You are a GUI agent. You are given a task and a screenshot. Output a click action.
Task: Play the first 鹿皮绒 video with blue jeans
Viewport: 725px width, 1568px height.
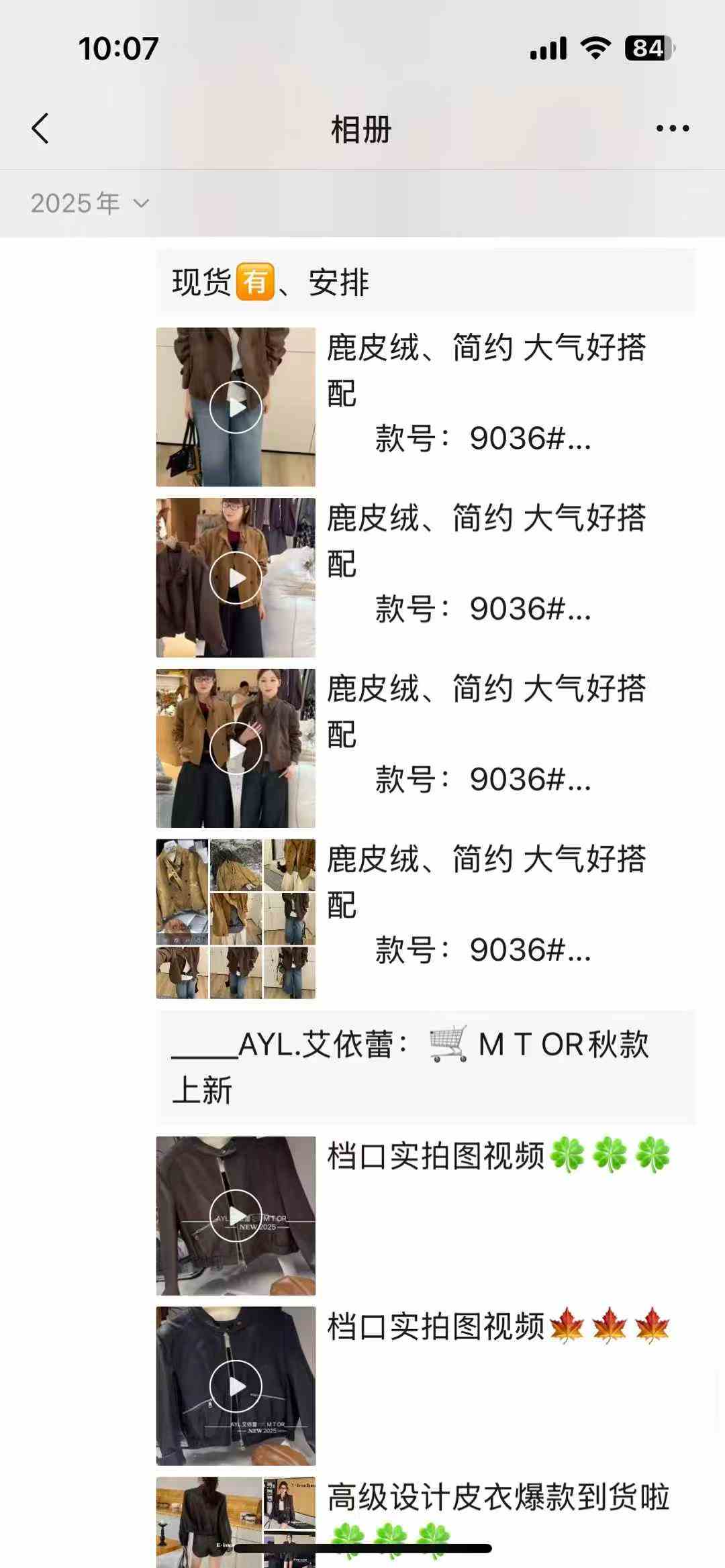pyautogui.click(x=236, y=407)
